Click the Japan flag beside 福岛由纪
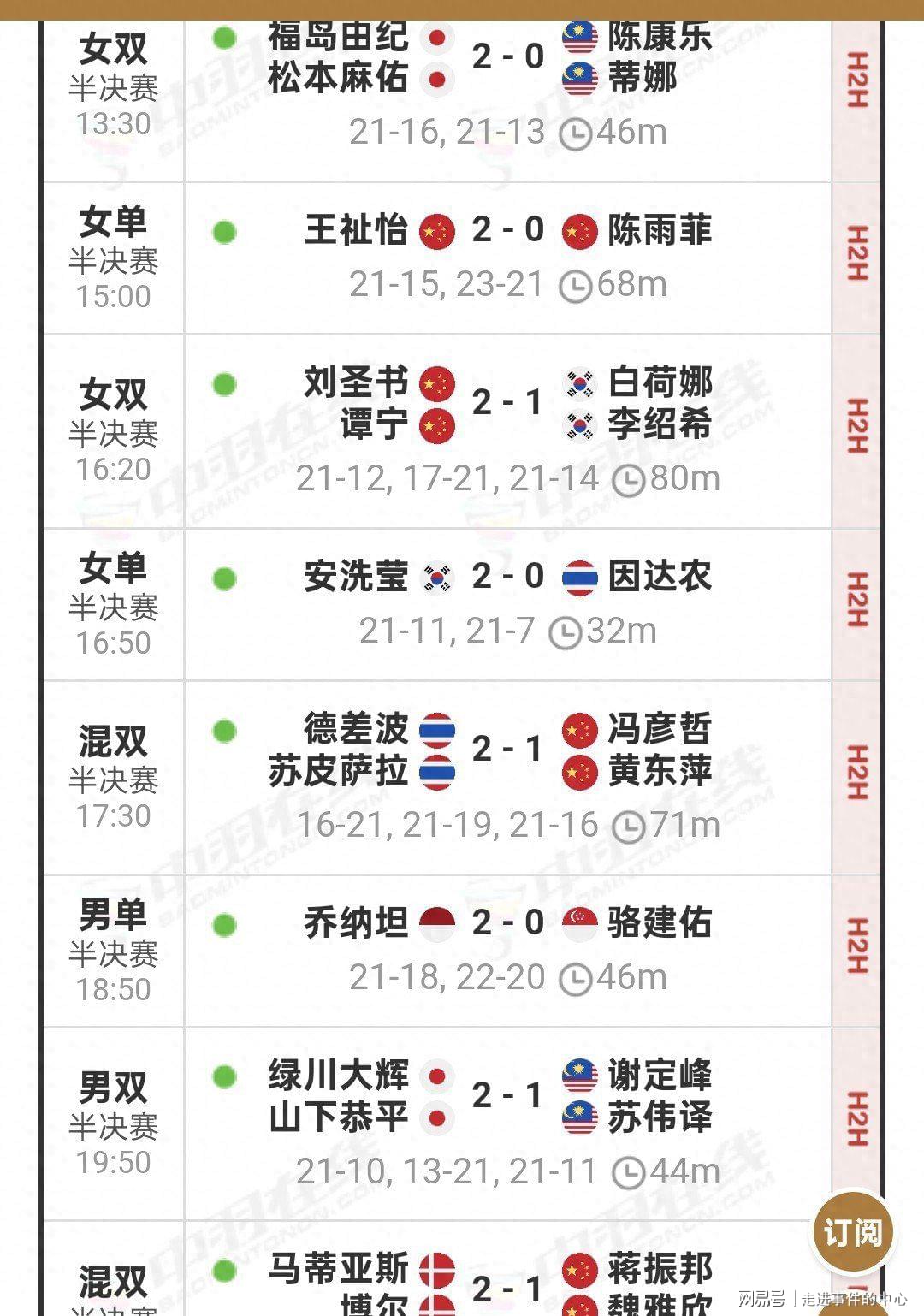This screenshot has width=924, height=1316. [x=437, y=38]
